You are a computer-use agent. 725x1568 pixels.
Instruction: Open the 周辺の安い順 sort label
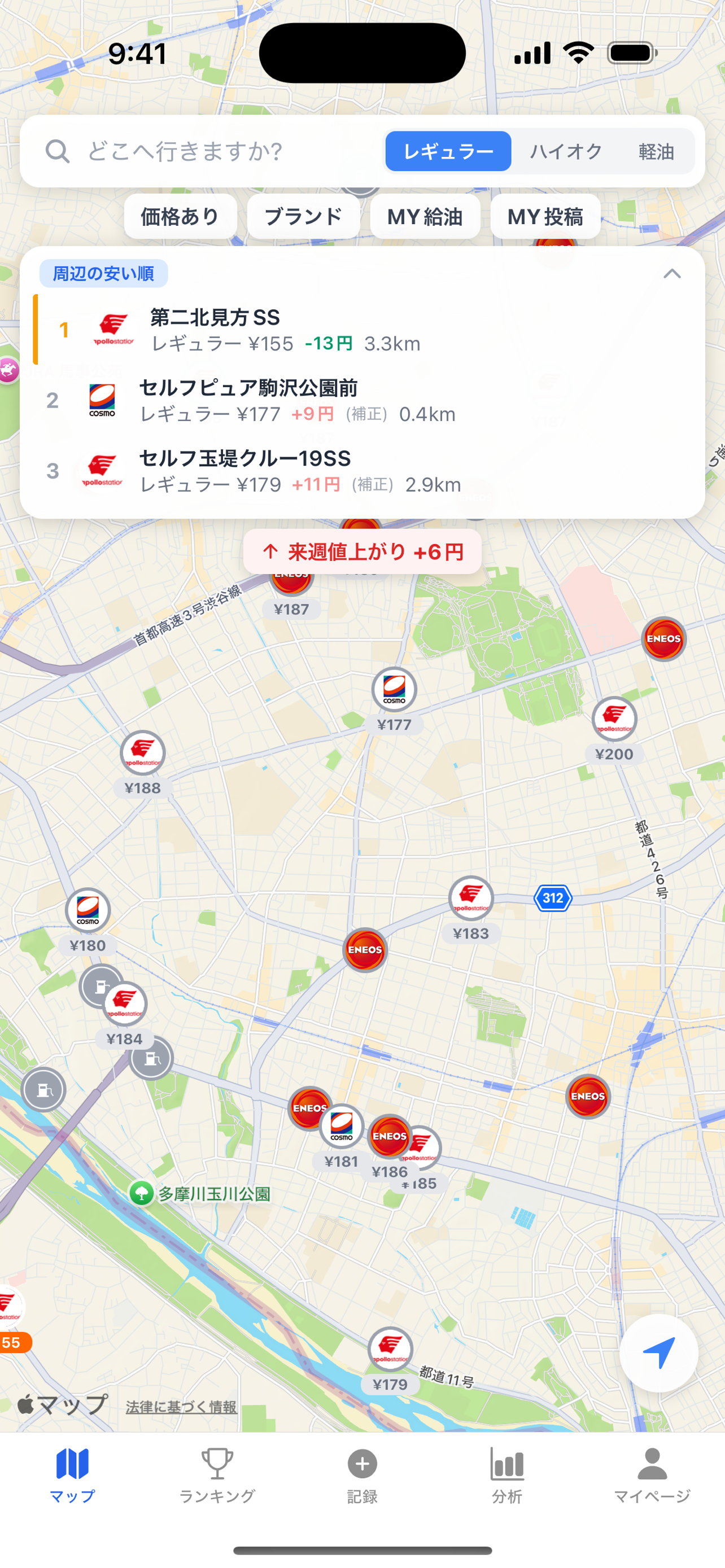(103, 273)
